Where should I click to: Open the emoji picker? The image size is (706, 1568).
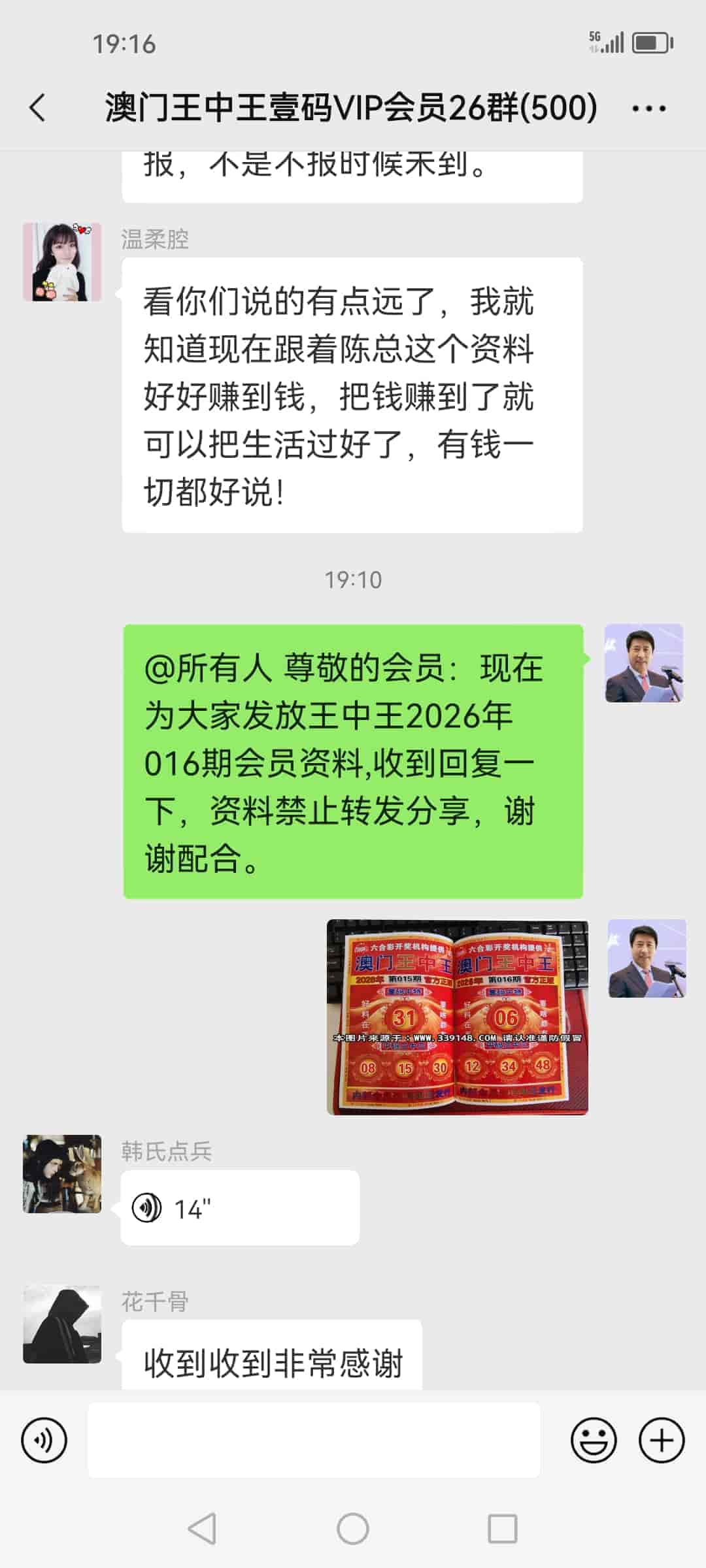(x=594, y=1440)
